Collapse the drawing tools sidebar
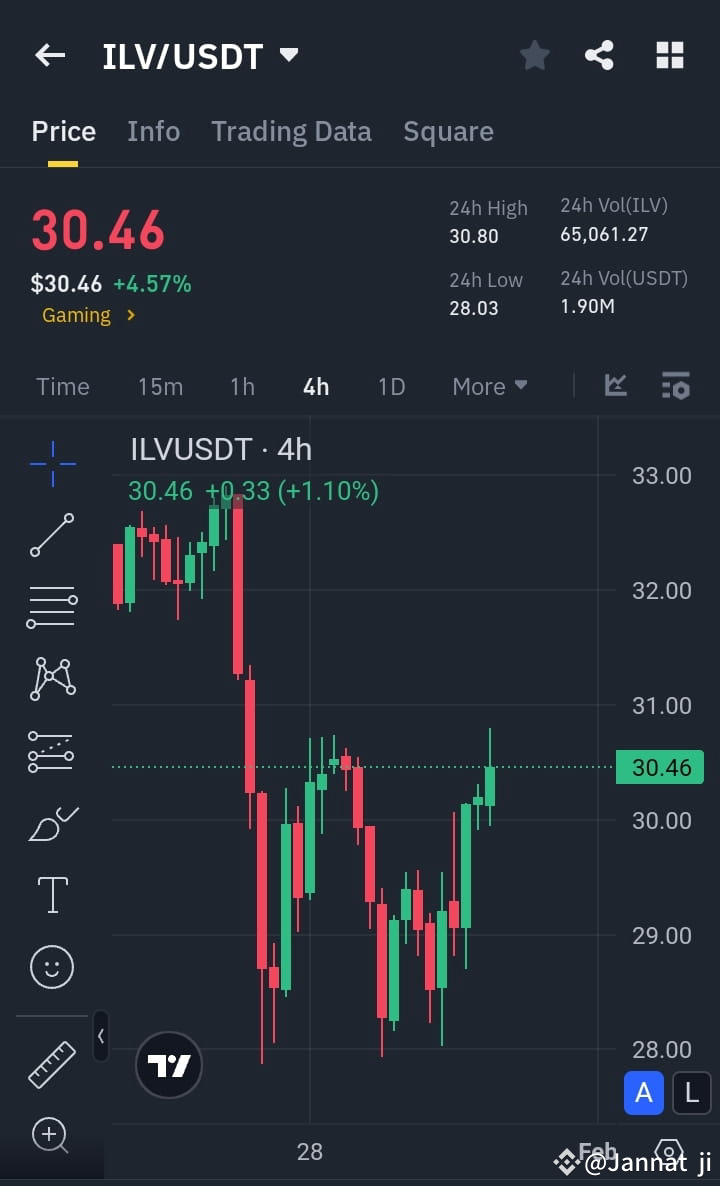Image resolution: width=720 pixels, height=1186 pixels. (x=100, y=1037)
